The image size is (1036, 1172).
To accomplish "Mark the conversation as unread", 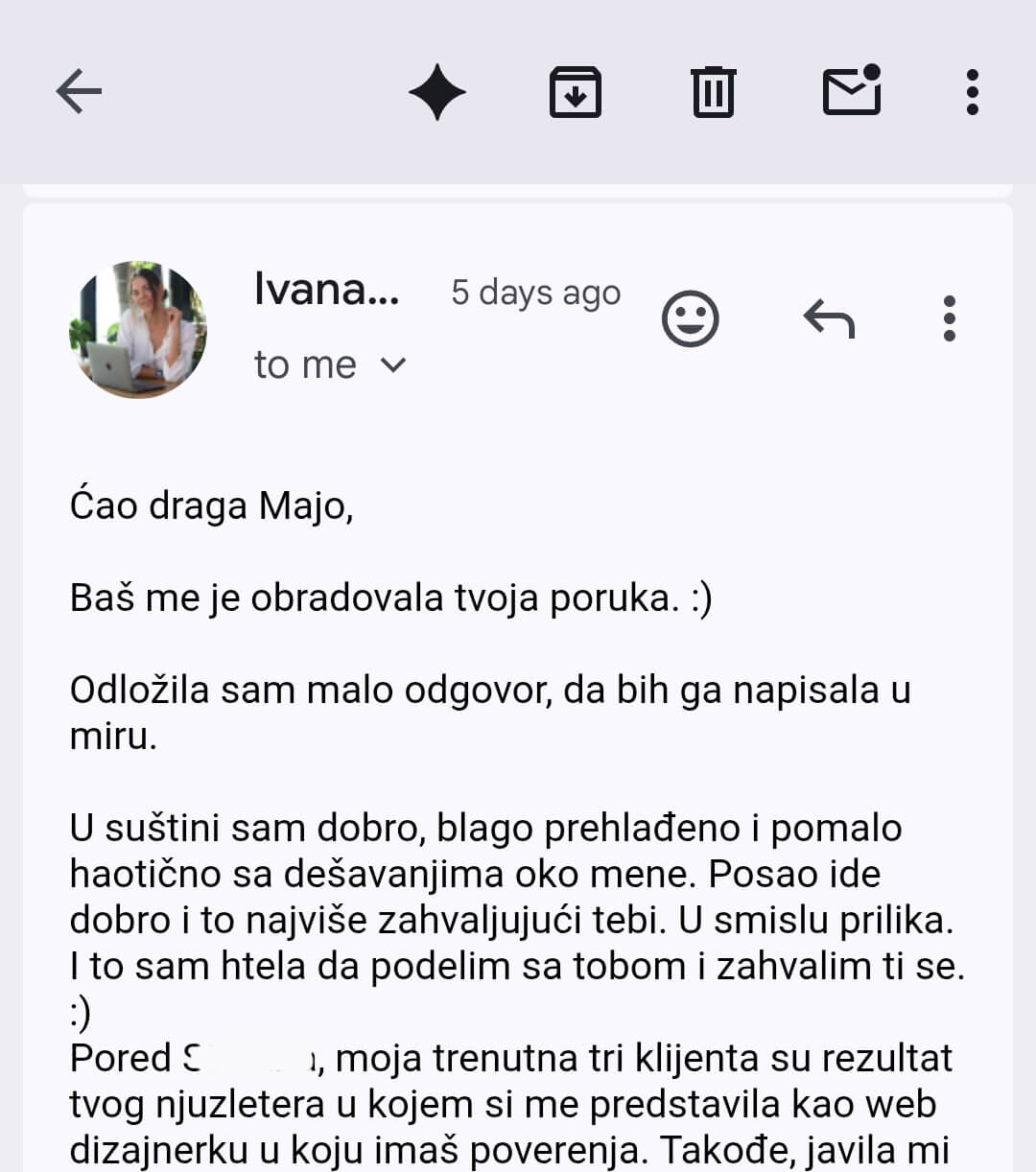I will tap(850, 91).
